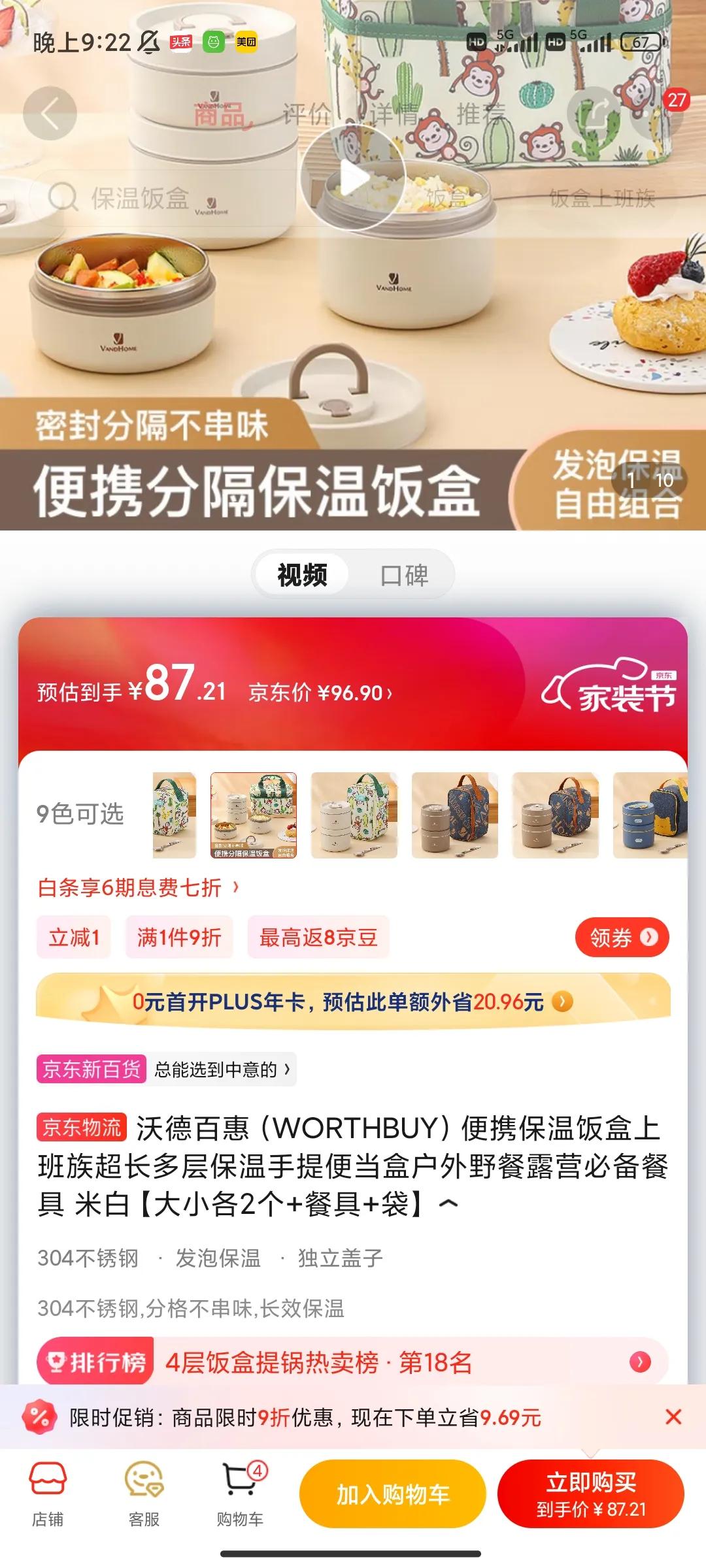
Task: Select the 视频 tab
Action: point(302,576)
